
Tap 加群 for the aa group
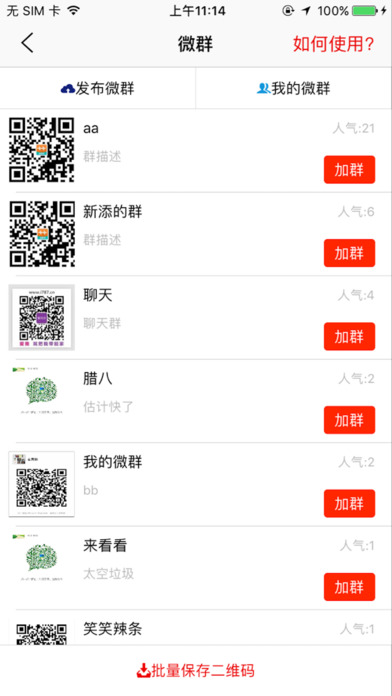tap(349, 170)
